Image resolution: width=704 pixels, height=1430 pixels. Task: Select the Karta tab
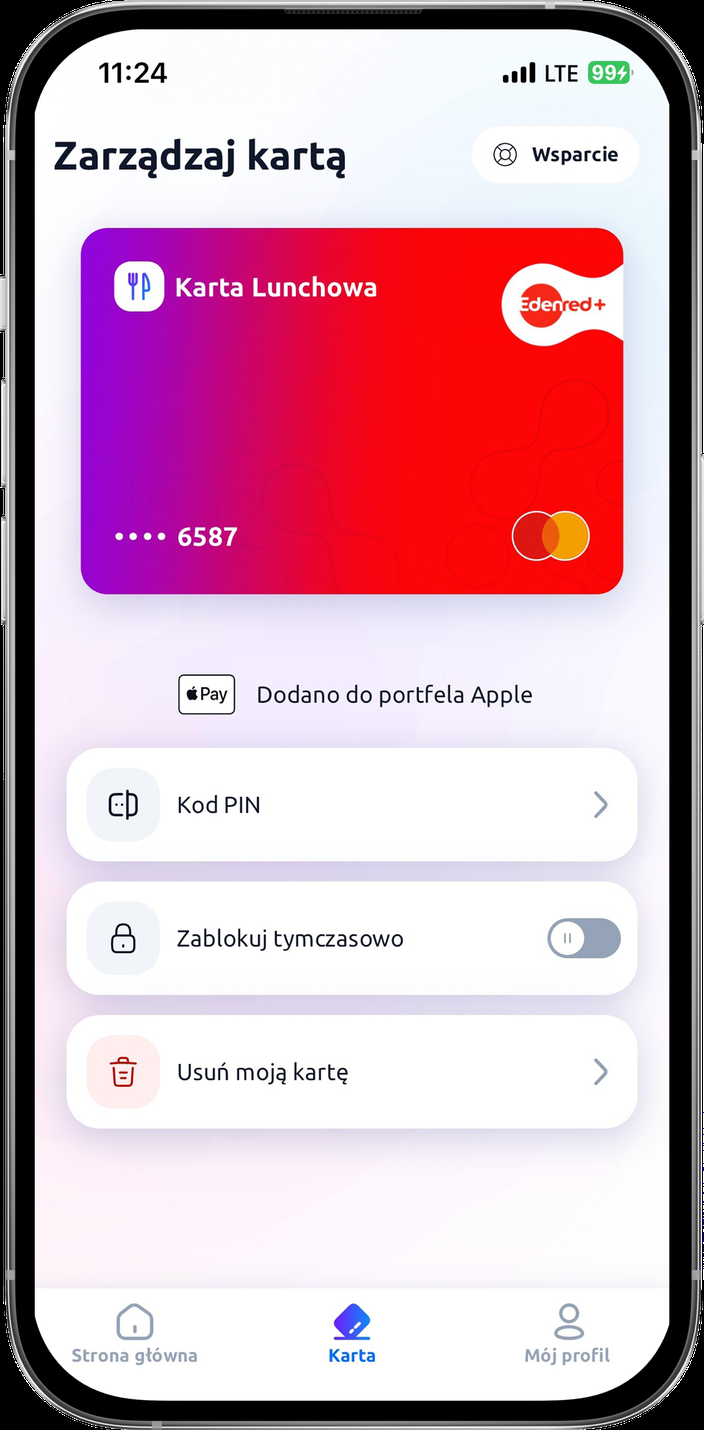pyautogui.click(x=352, y=1334)
